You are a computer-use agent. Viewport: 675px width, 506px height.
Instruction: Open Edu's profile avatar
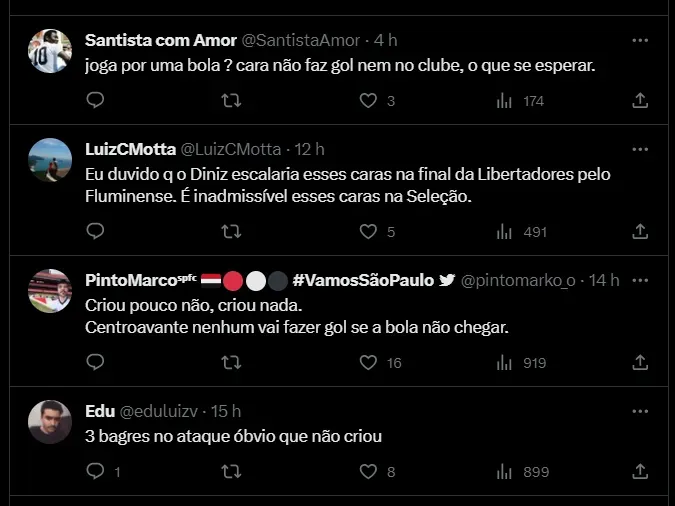(x=50, y=421)
